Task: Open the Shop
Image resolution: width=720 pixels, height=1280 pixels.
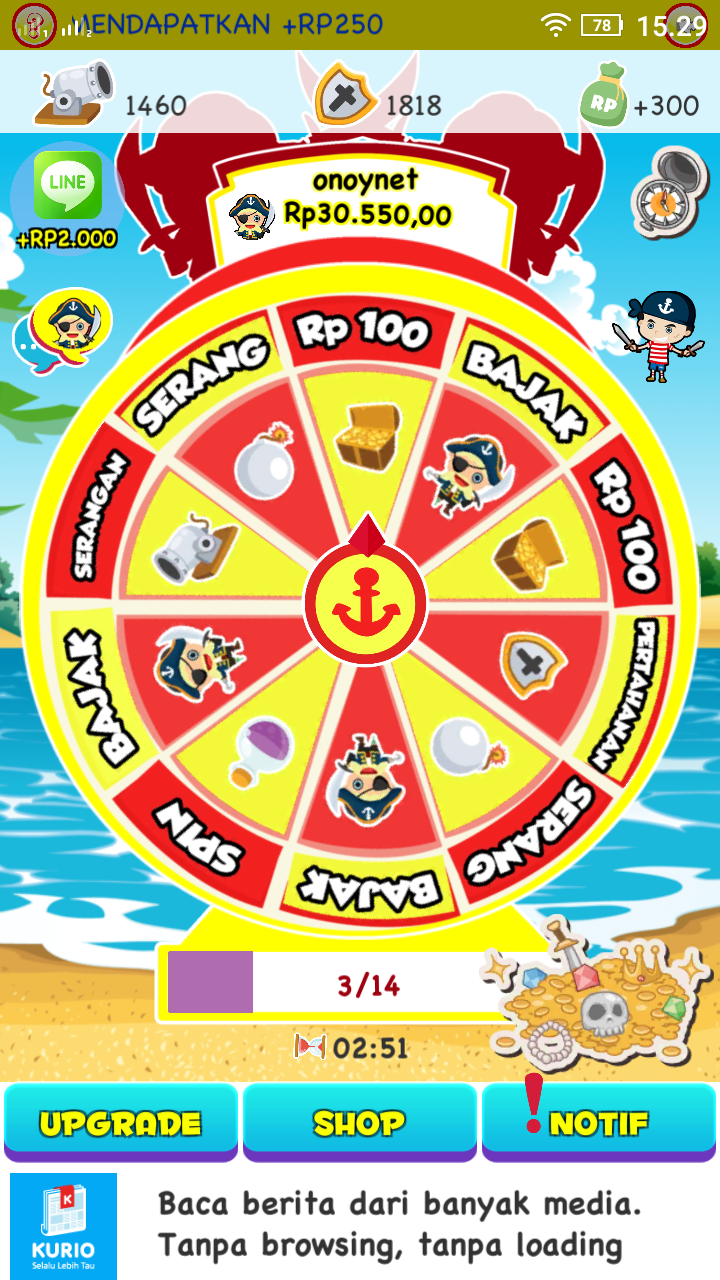Action: [x=359, y=1123]
